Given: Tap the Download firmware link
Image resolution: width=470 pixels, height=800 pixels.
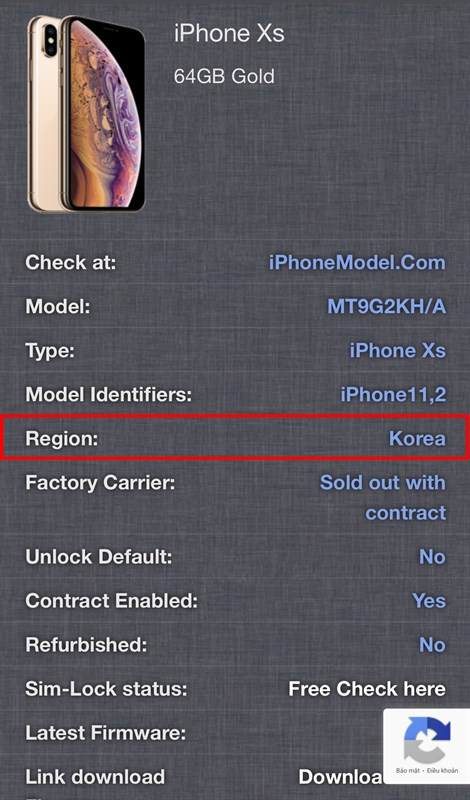Looking at the screenshot, I should 341,777.
